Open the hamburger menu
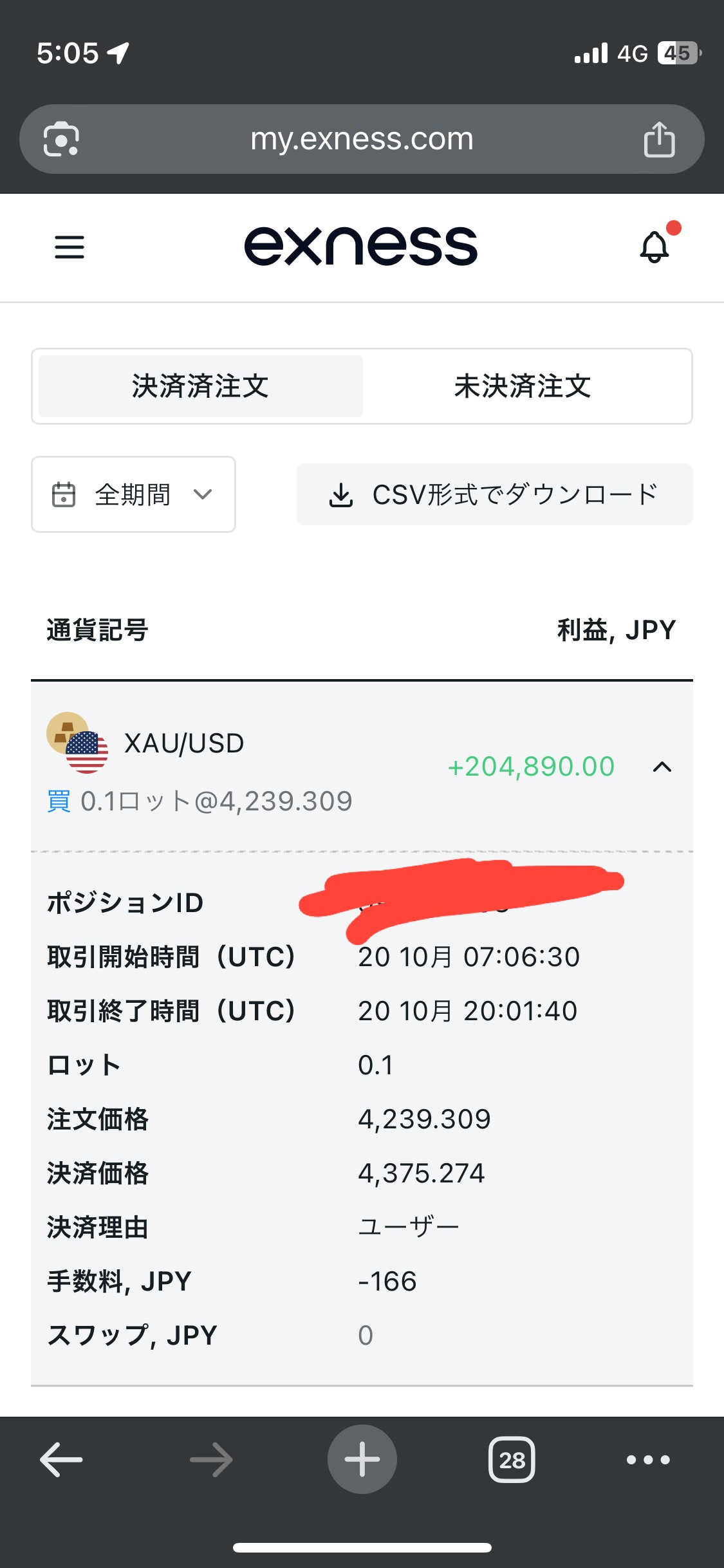Viewport: 724px width, 1568px height. pyautogui.click(x=70, y=247)
